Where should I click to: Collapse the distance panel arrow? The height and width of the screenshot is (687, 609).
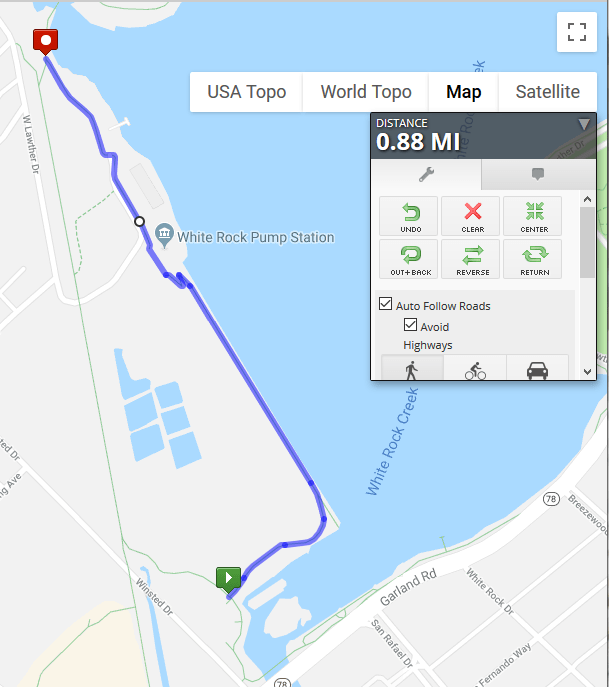(x=584, y=125)
